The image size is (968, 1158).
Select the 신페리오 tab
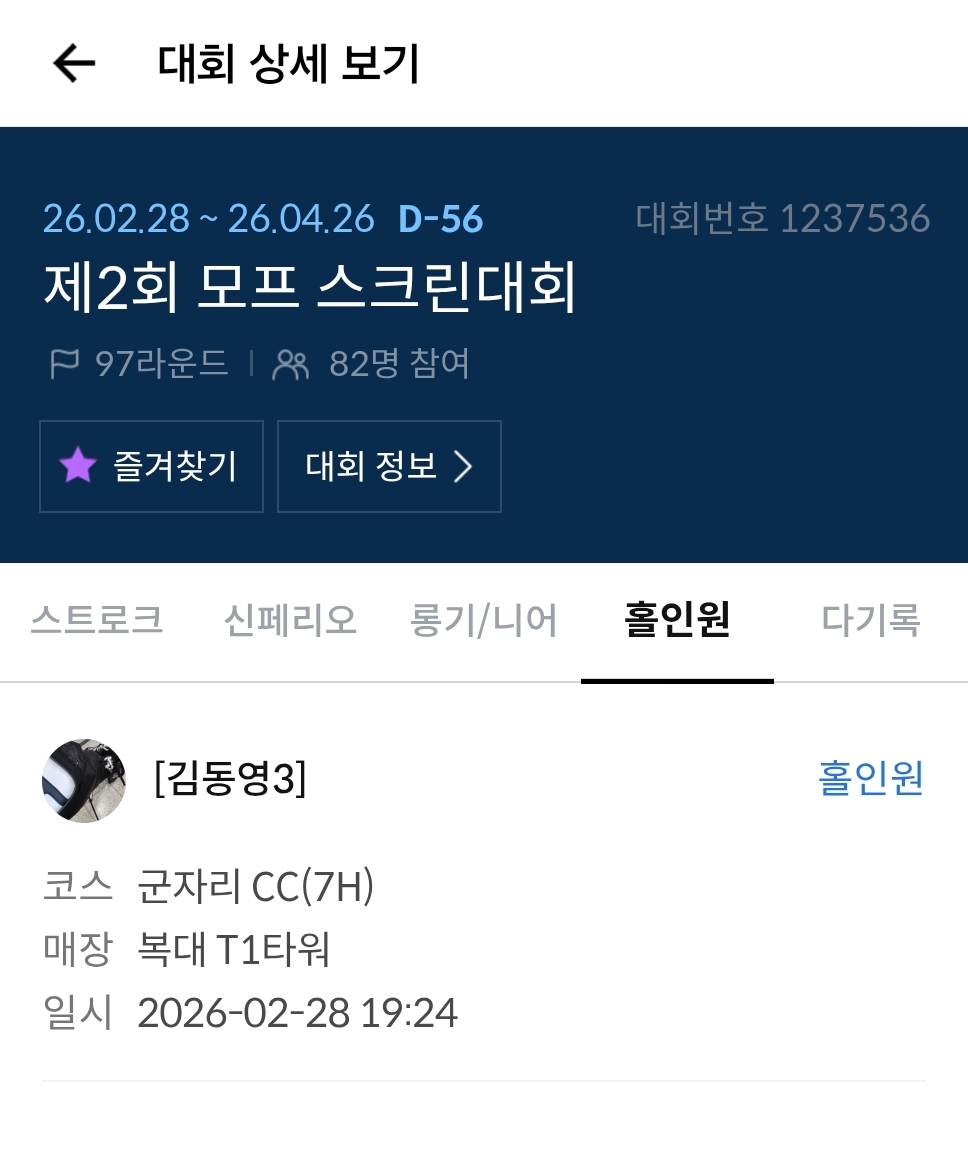coord(290,621)
